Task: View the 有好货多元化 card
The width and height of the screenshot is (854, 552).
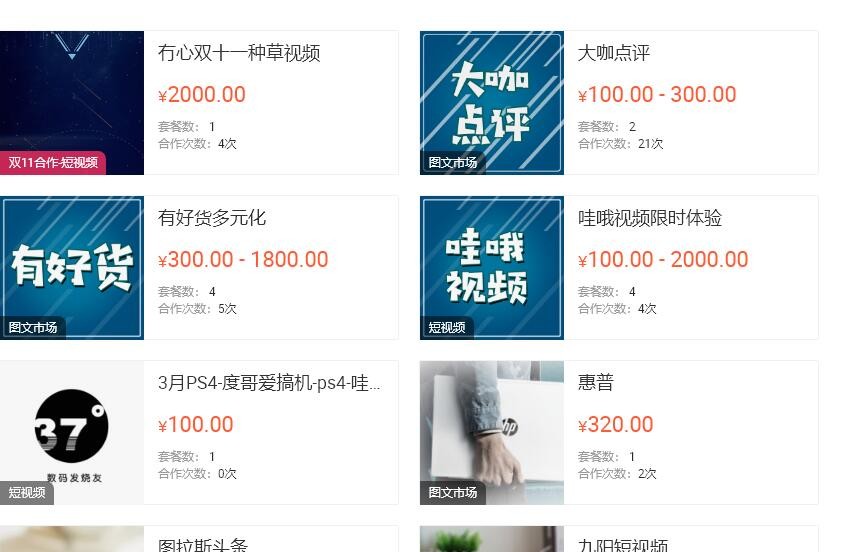Action: tap(212, 218)
